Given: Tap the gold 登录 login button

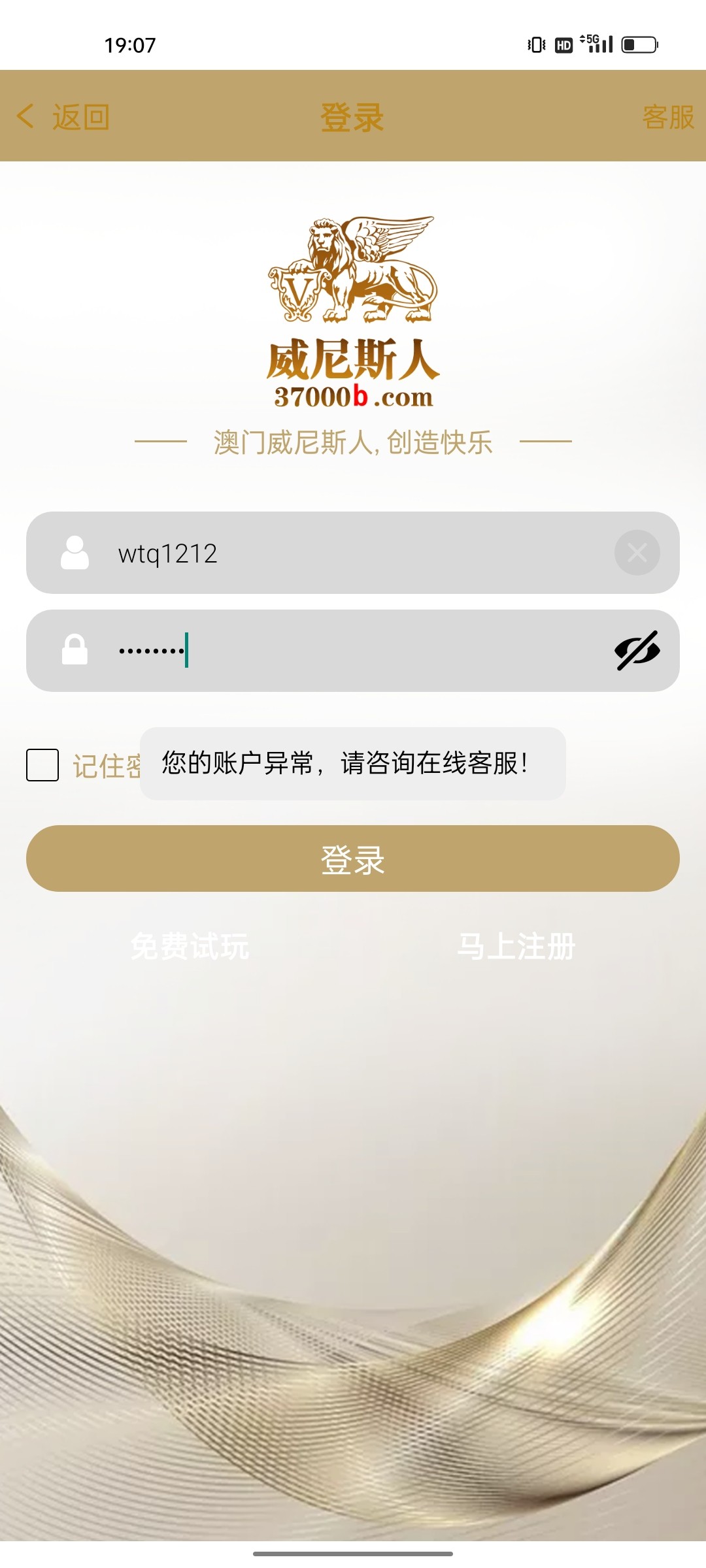Looking at the screenshot, I should click(x=353, y=858).
